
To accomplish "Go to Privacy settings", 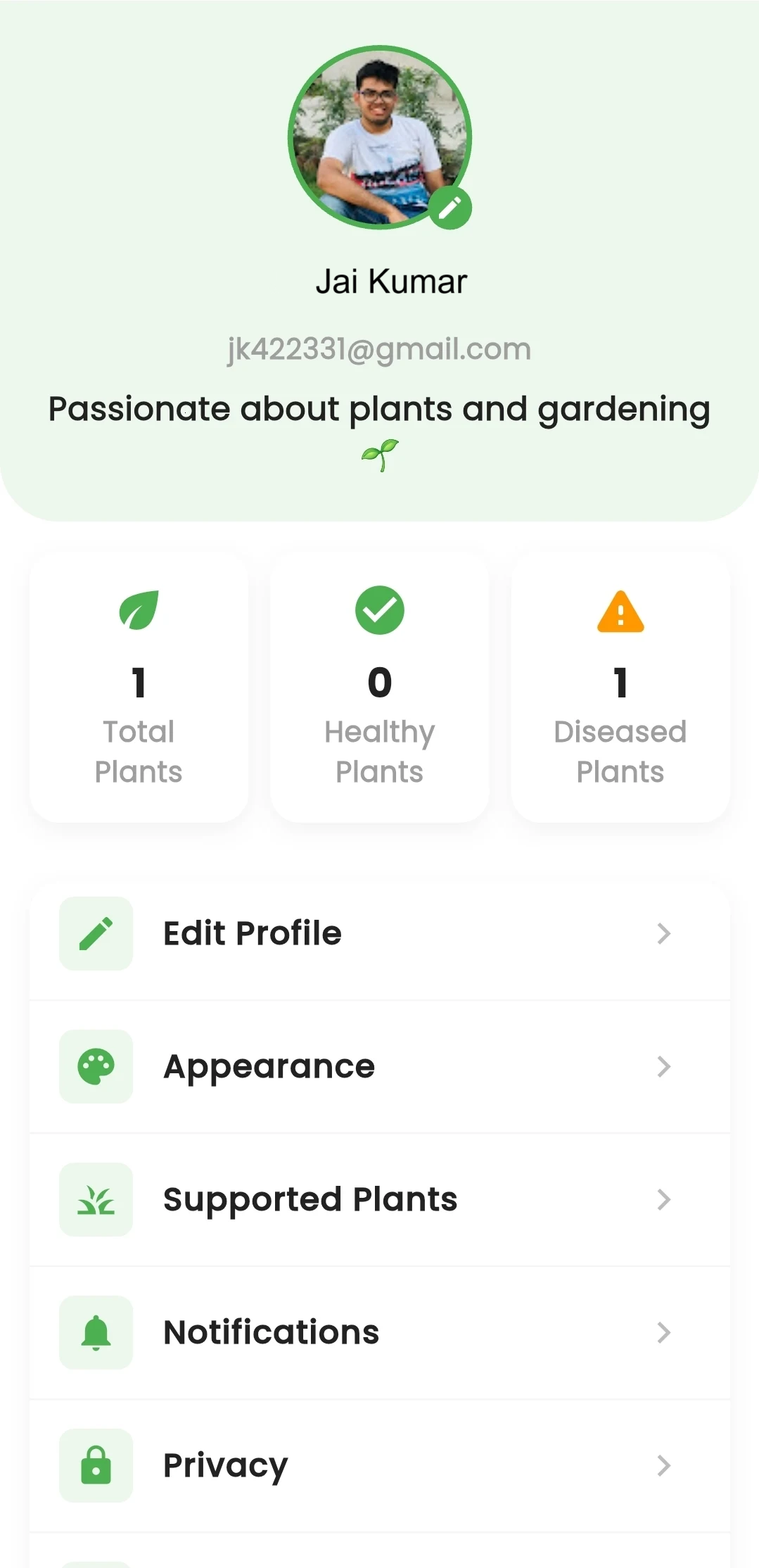I will click(380, 1465).
